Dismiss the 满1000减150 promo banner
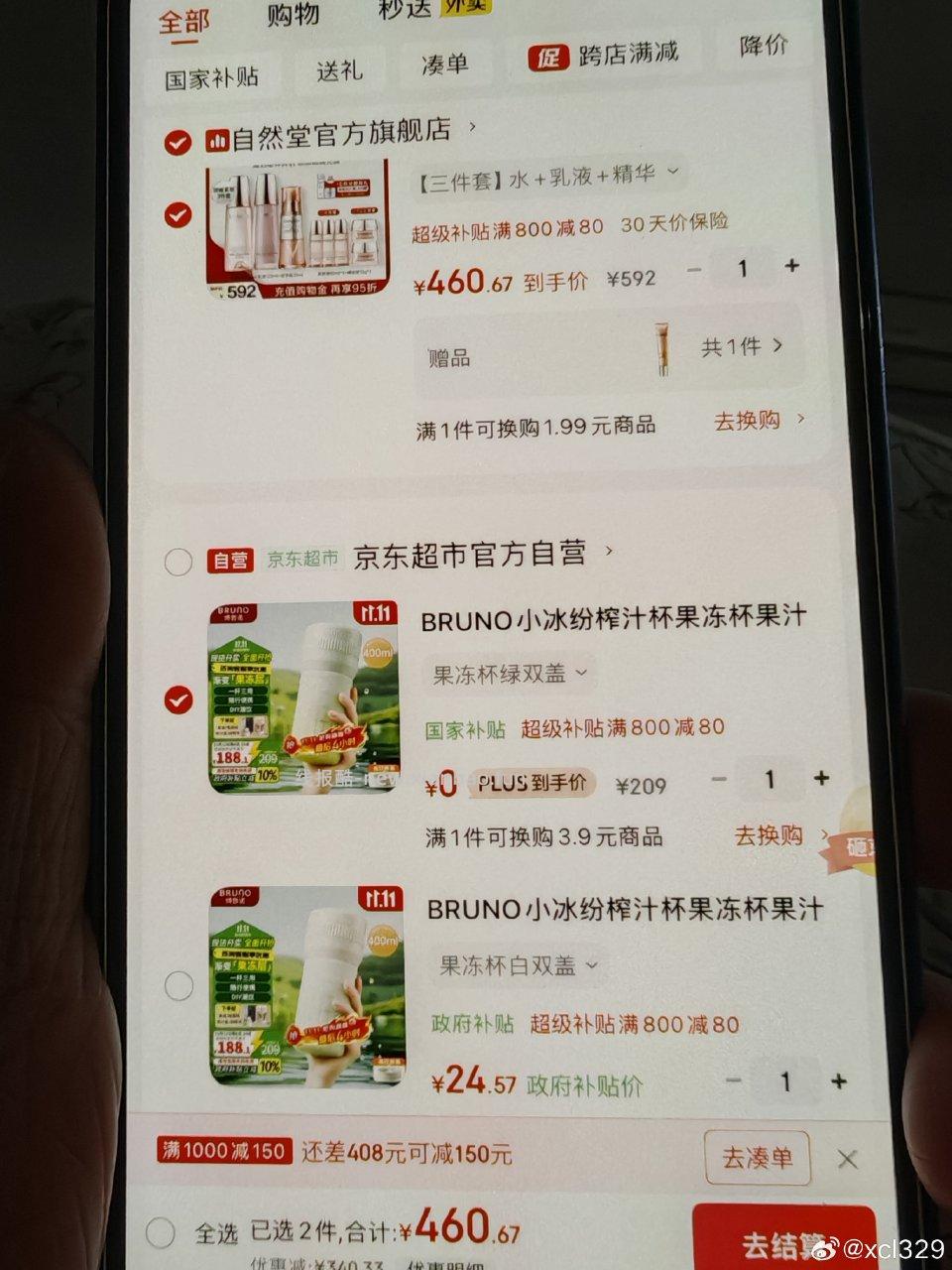Image resolution: width=952 pixels, height=1270 pixels. pos(849,1158)
